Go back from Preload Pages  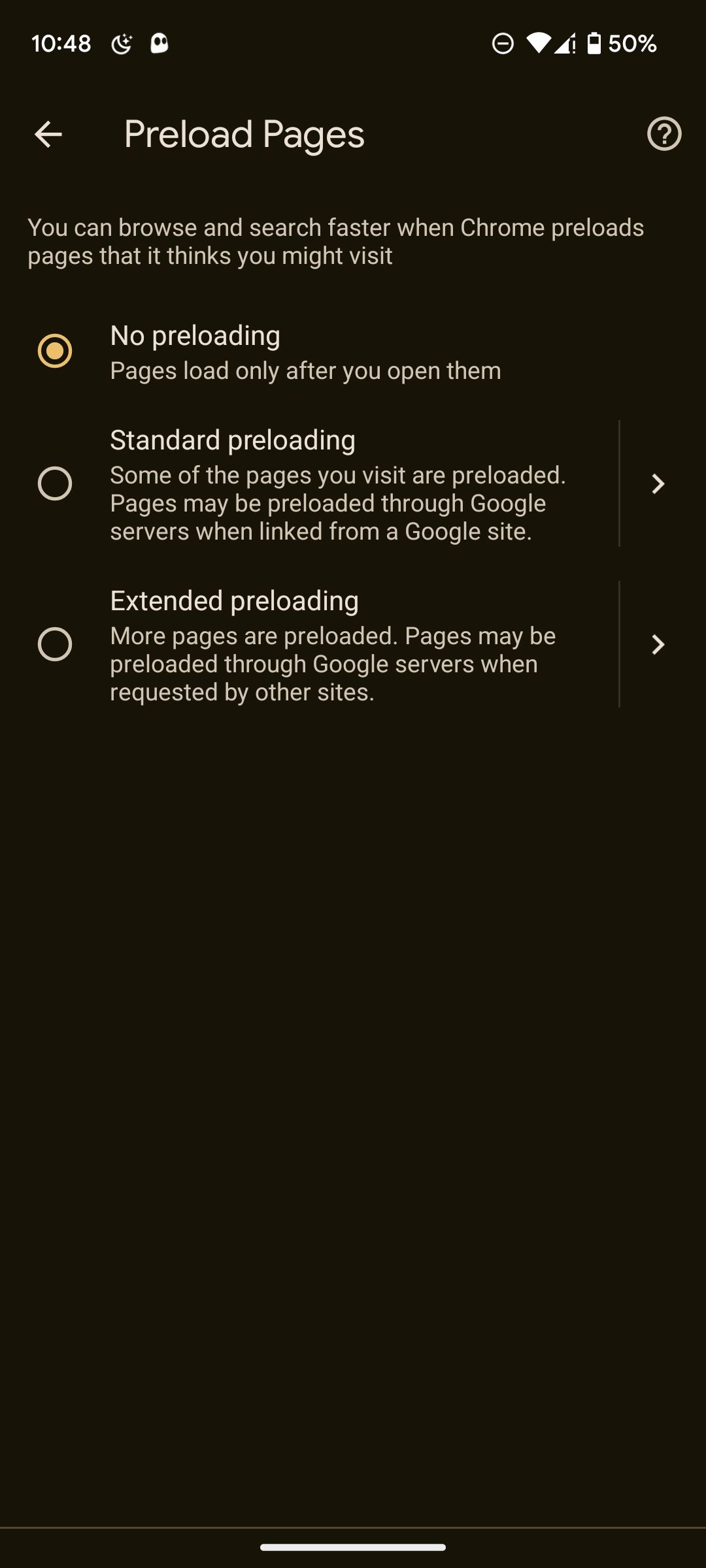tap(48, 135)
